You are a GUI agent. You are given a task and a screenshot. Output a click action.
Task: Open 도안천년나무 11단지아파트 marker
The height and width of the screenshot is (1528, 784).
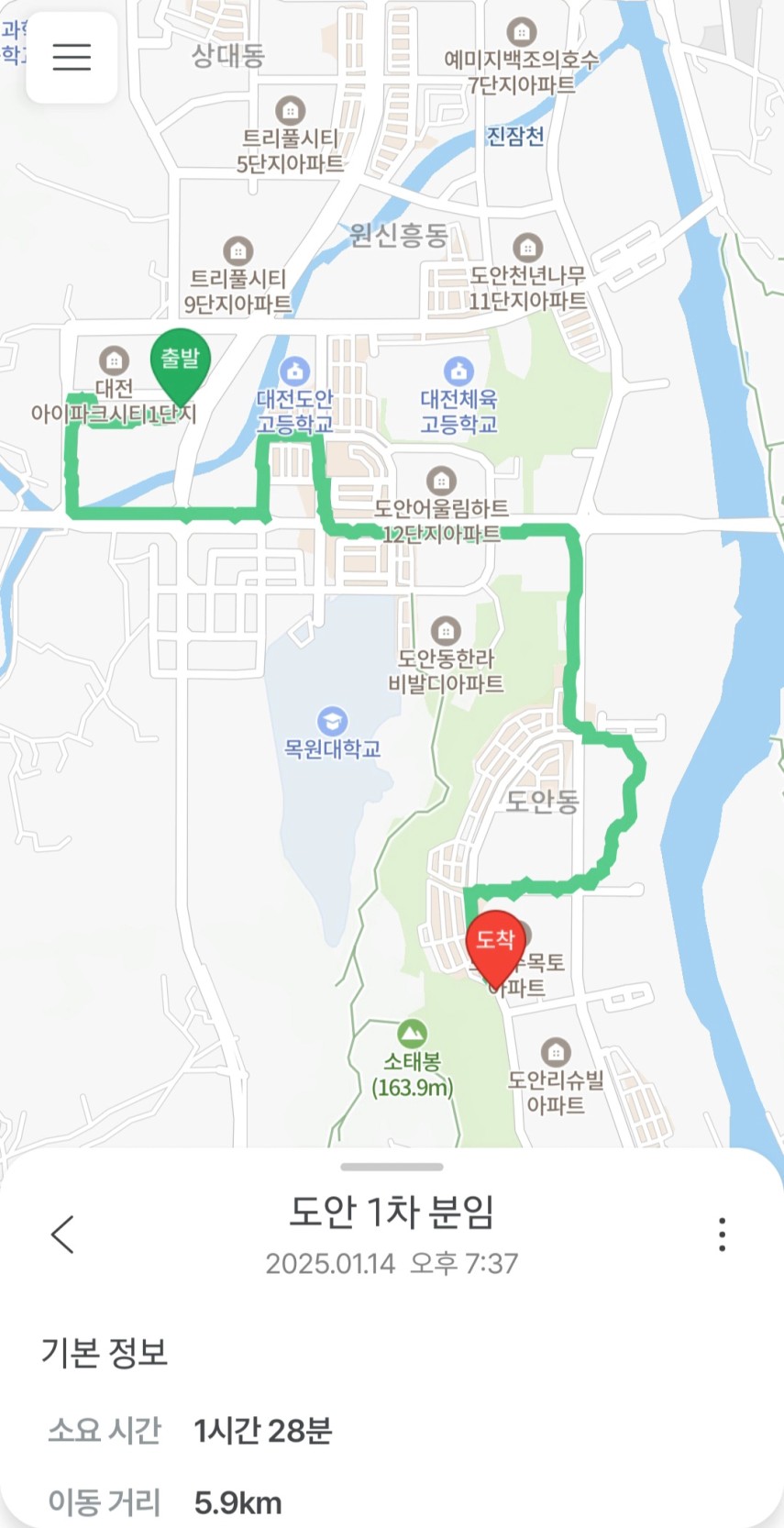pyautogui.click(x=527, y=248)
